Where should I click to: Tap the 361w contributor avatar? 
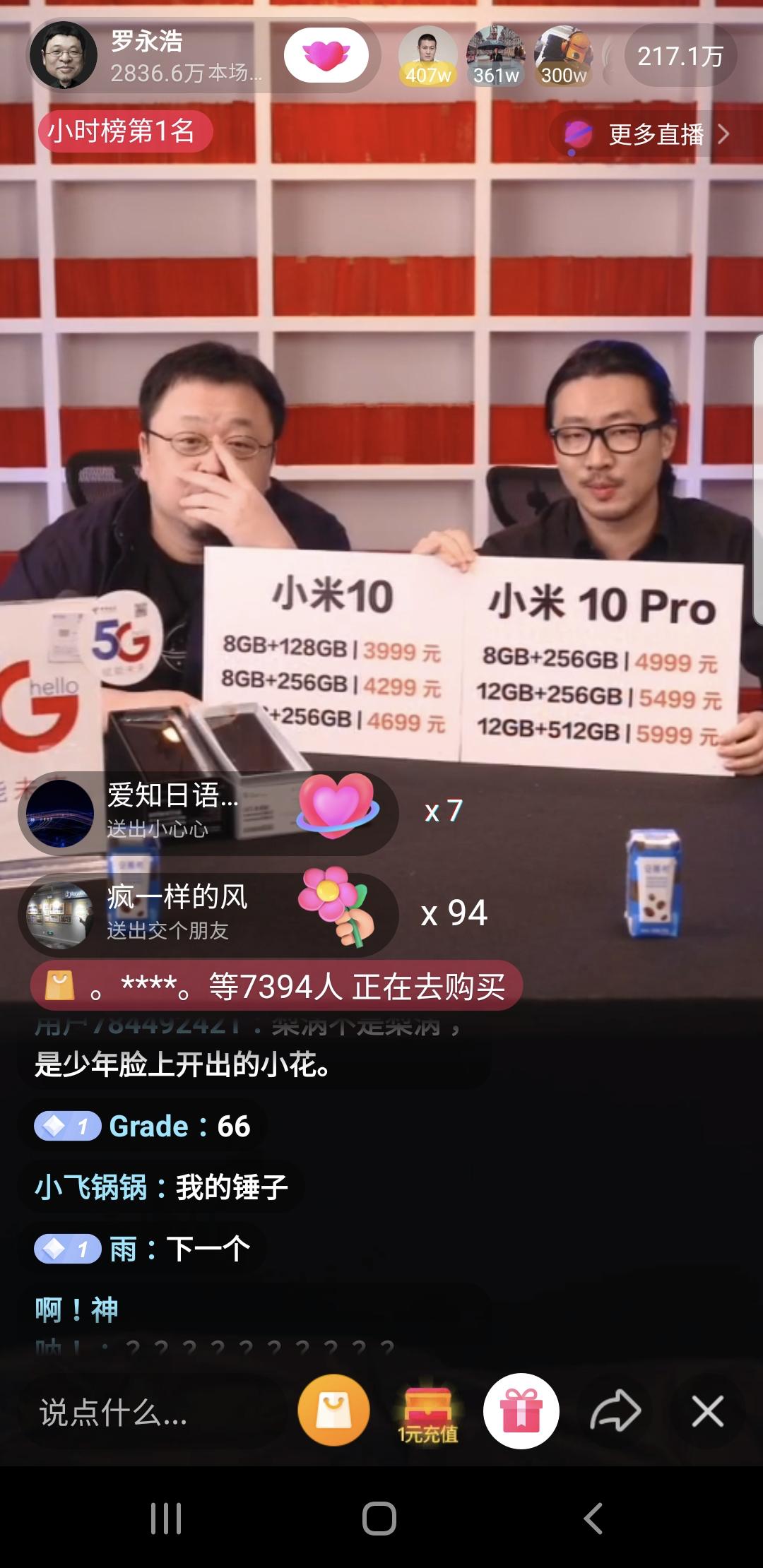tap(494, 54)
